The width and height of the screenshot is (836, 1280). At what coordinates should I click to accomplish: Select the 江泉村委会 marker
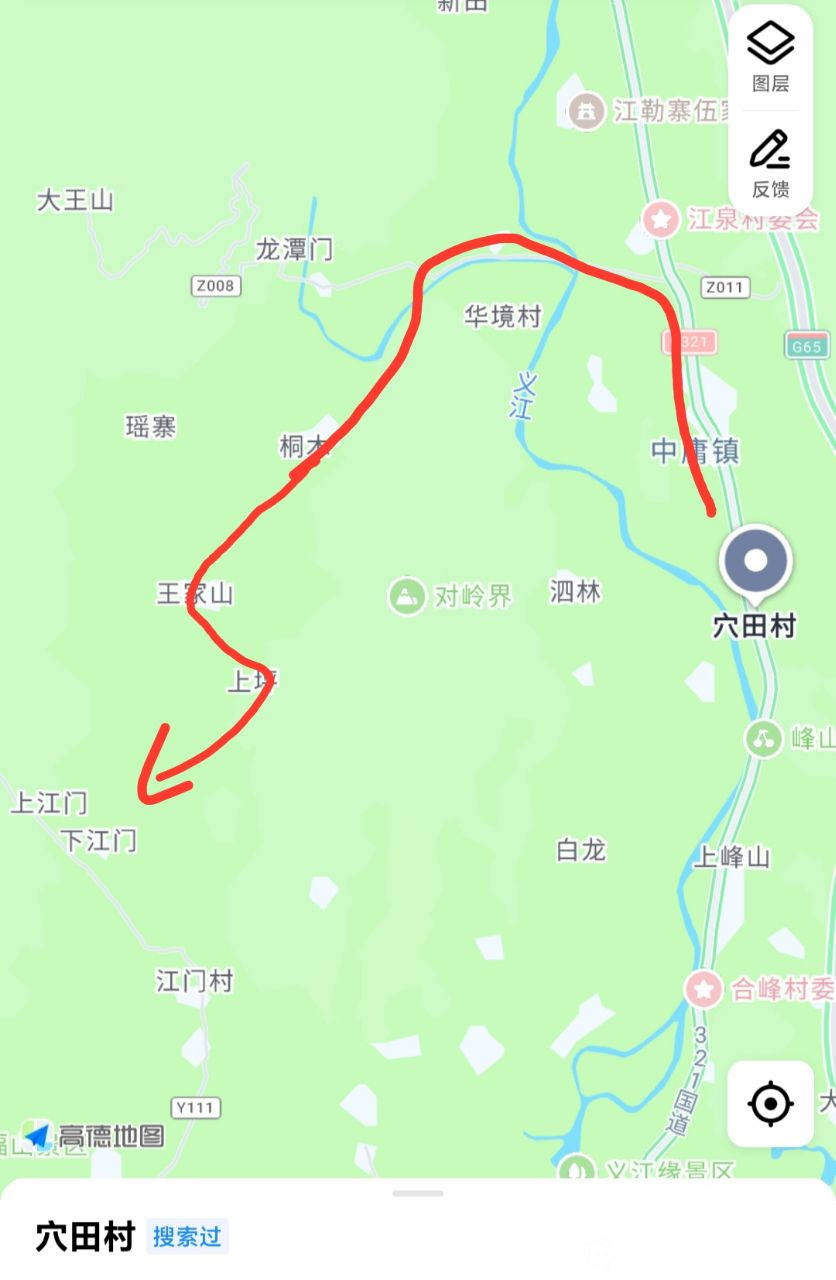[x=661, y=219]
